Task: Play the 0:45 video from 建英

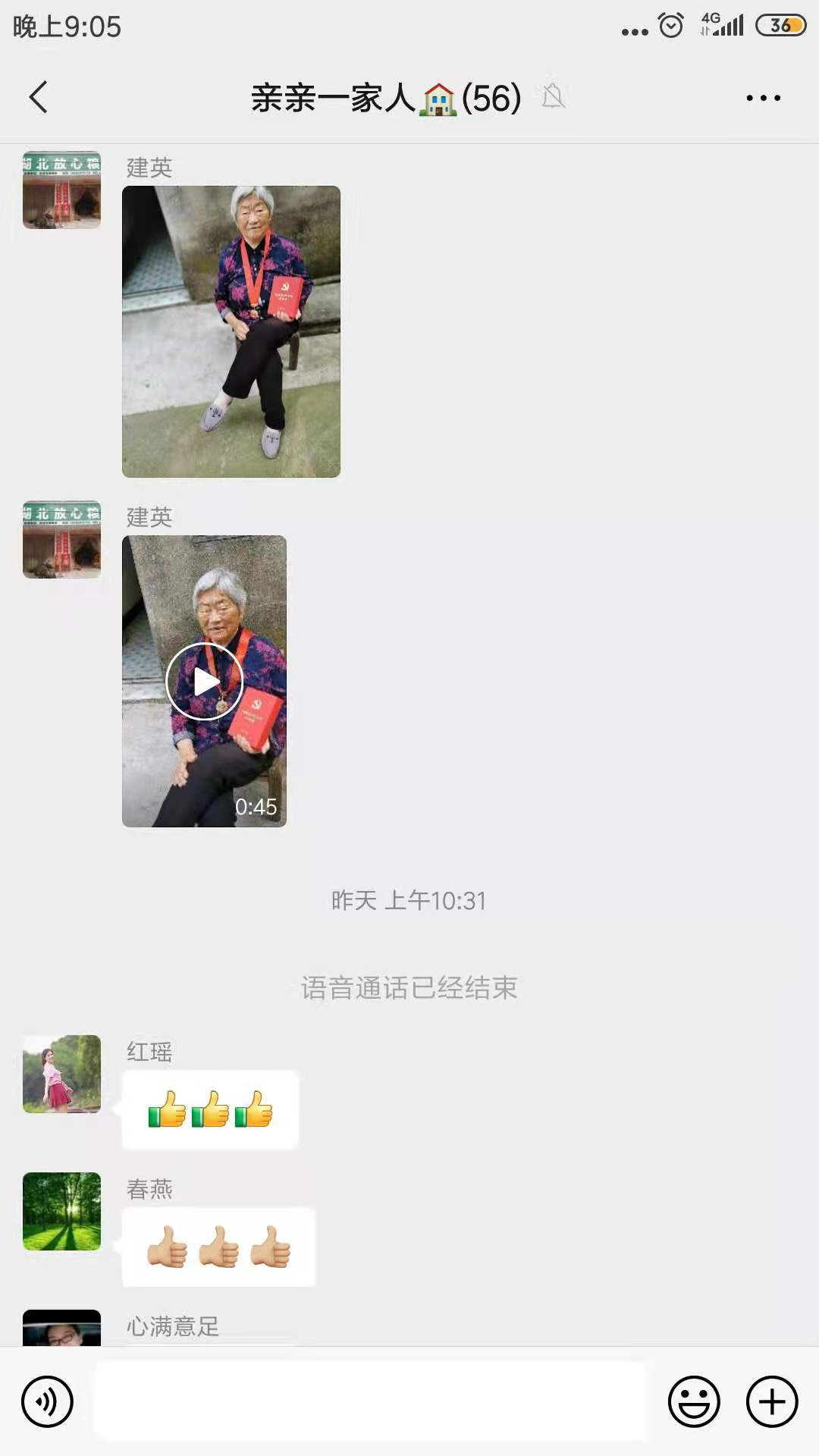Action: click(204, 681)
